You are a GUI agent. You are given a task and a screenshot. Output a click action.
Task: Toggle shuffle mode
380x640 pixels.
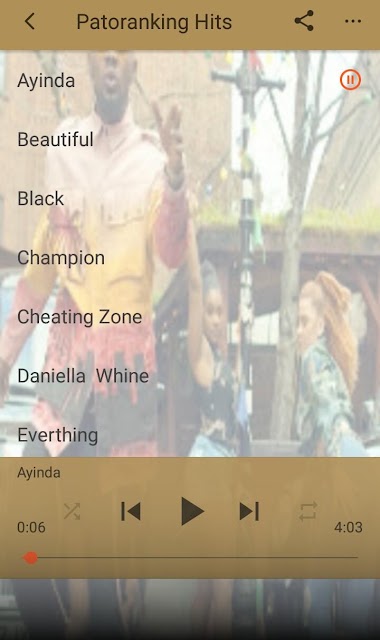coord(72,511)
